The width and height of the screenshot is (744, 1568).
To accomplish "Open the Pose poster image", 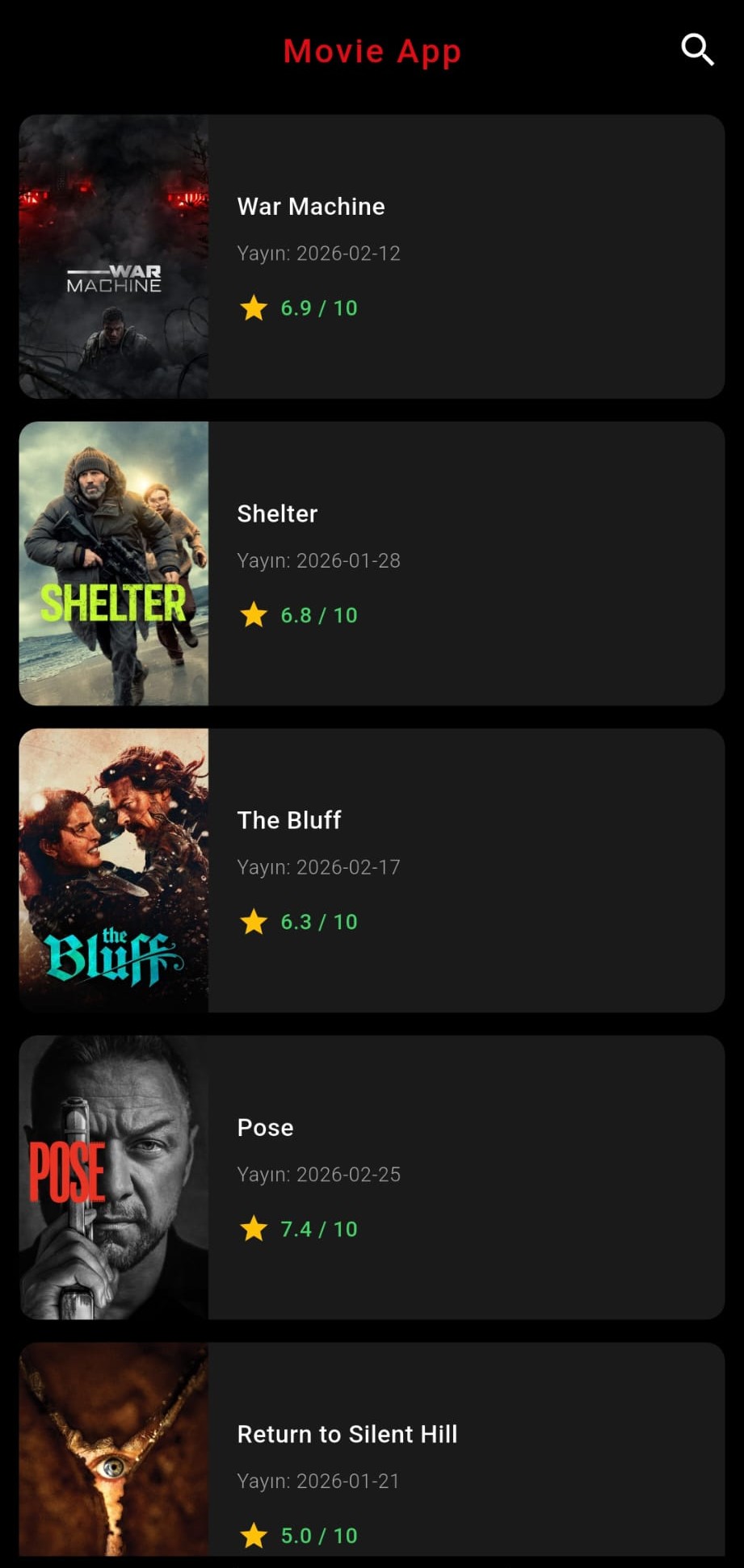I will click(113, 1177).
